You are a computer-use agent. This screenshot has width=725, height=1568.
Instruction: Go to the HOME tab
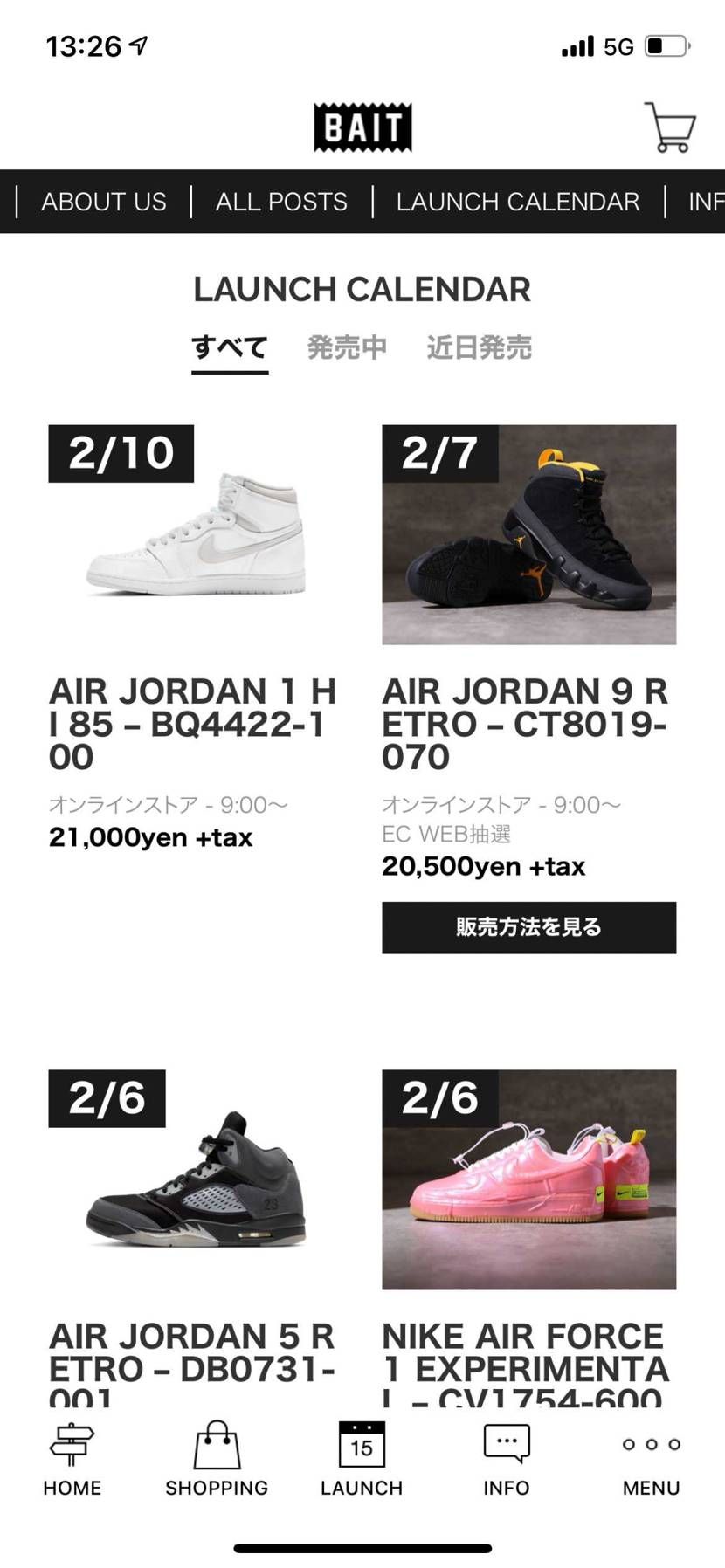click(72, 1460)
